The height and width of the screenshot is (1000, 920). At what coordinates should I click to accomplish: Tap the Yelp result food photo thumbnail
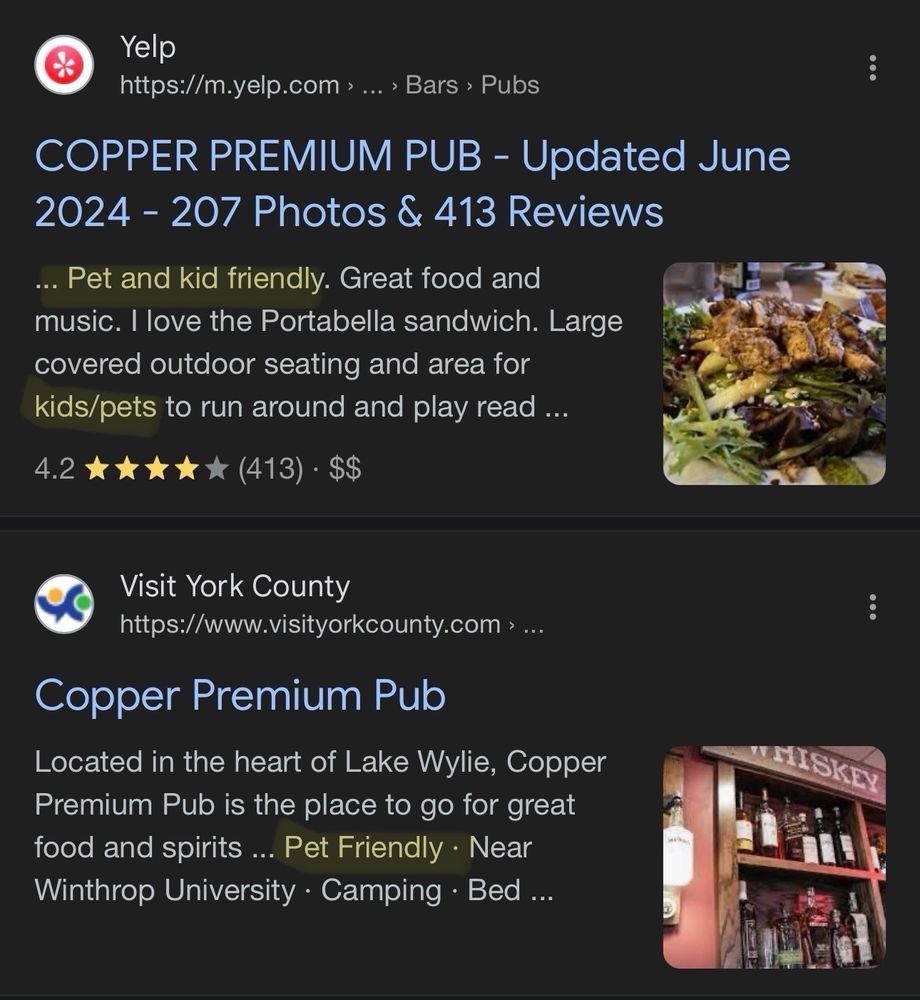point(774,373)
